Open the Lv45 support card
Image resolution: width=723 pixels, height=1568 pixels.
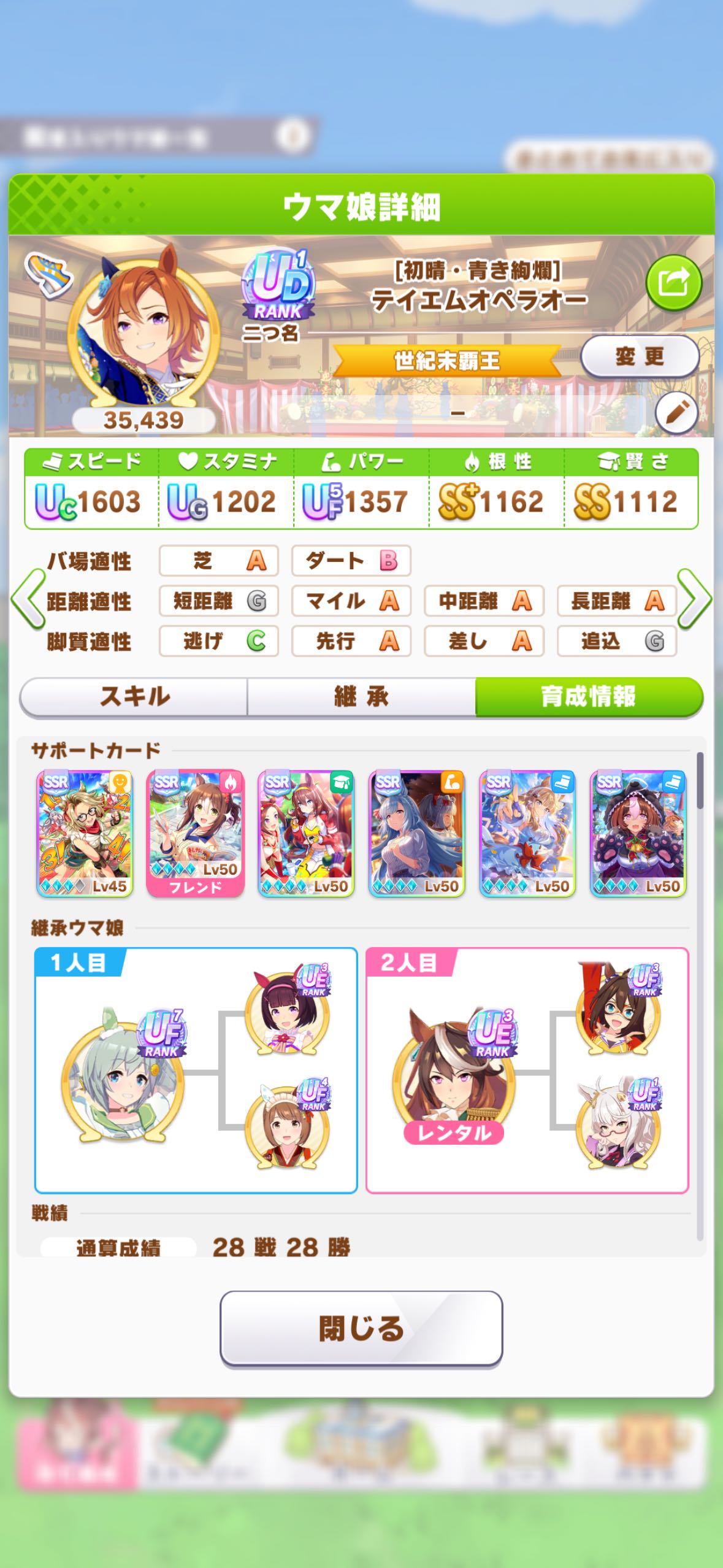click(85, 834)
